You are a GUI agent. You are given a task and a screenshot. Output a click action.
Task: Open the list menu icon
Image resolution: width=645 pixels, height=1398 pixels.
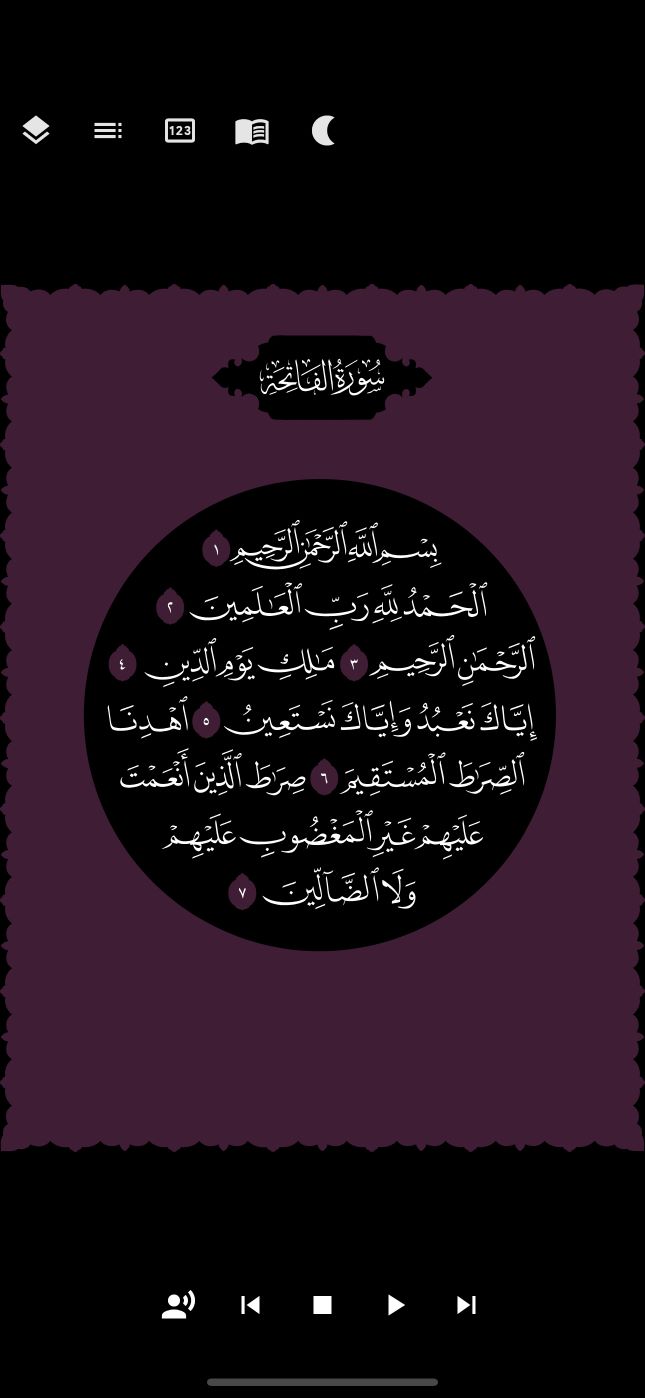108,131
